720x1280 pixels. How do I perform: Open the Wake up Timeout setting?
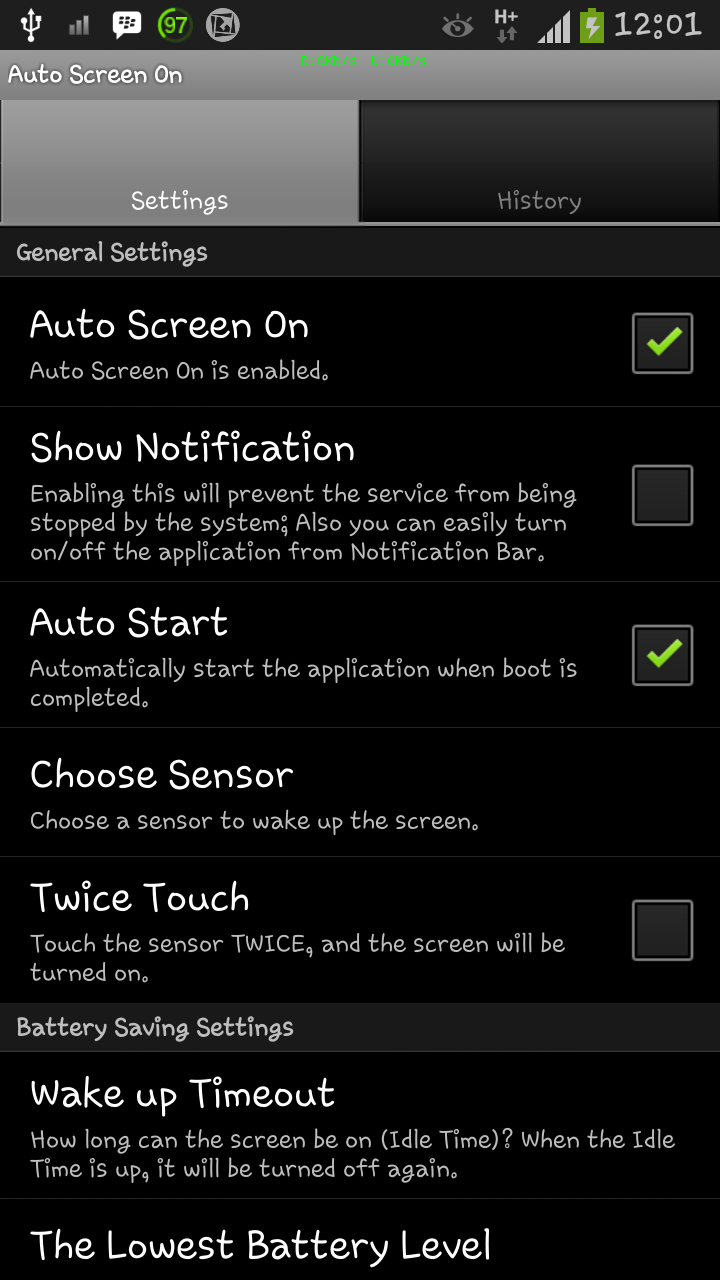pyautogui.click(x=350, y=1125)
